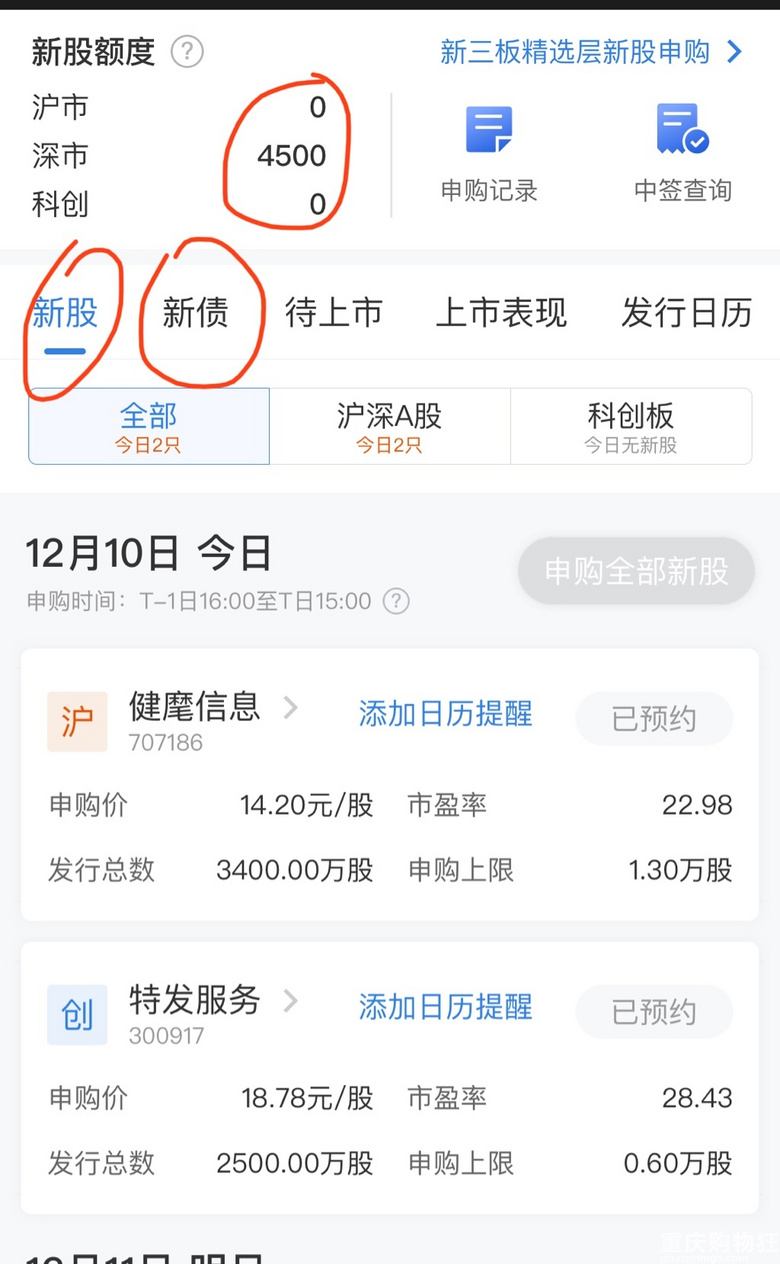Switch to the 发行日历 tab

686,313
